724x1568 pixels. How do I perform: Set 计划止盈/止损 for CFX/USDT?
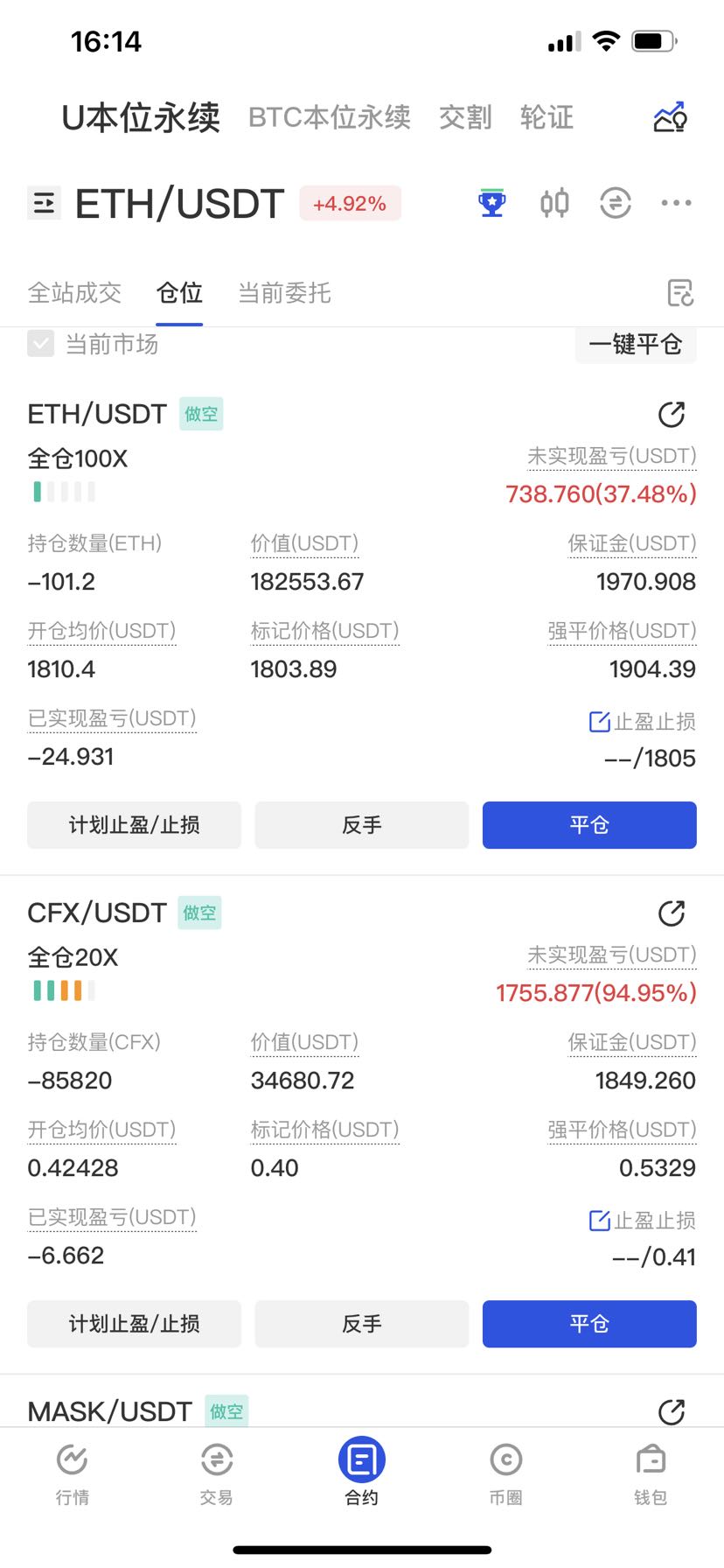[134, 1324]
